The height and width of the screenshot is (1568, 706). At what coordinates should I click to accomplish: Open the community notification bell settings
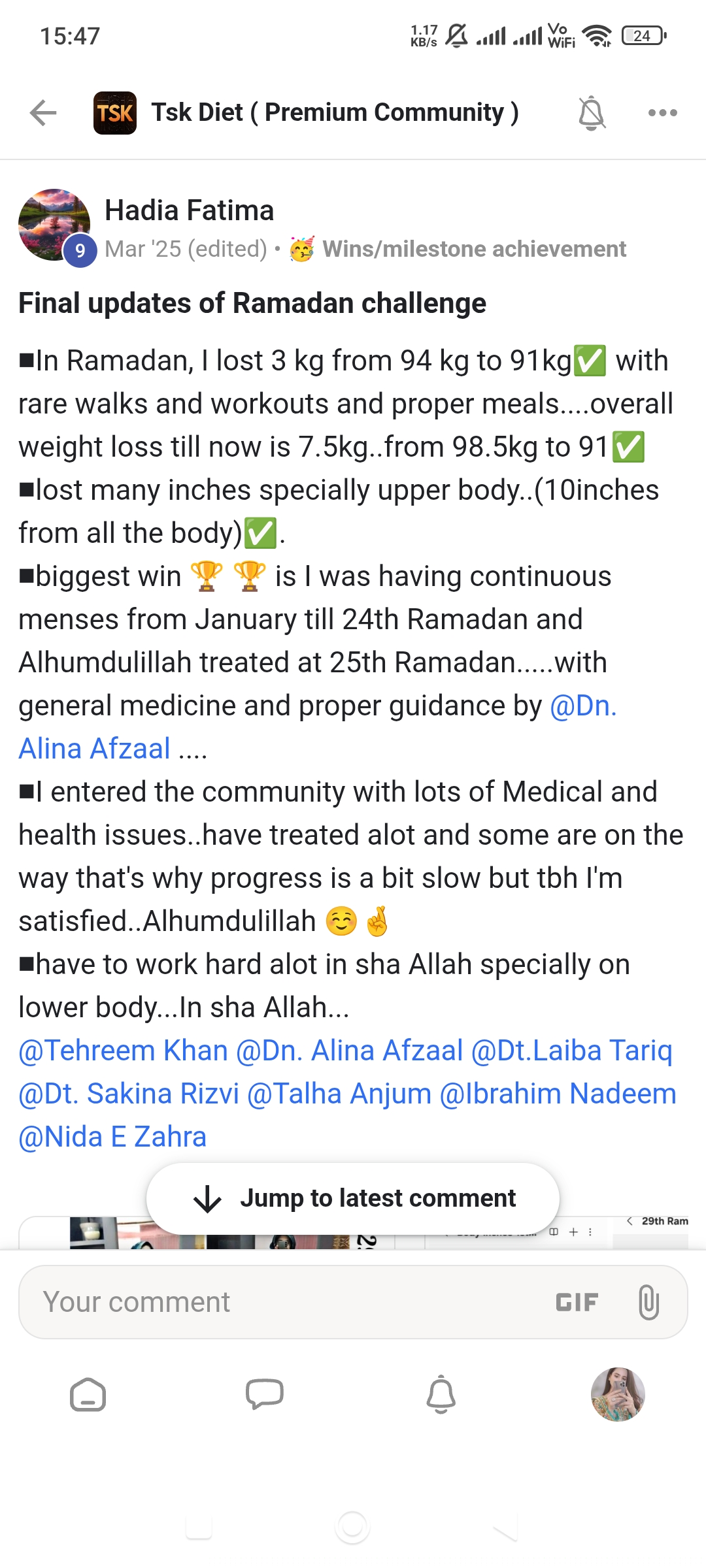click(x=592, y=112)
